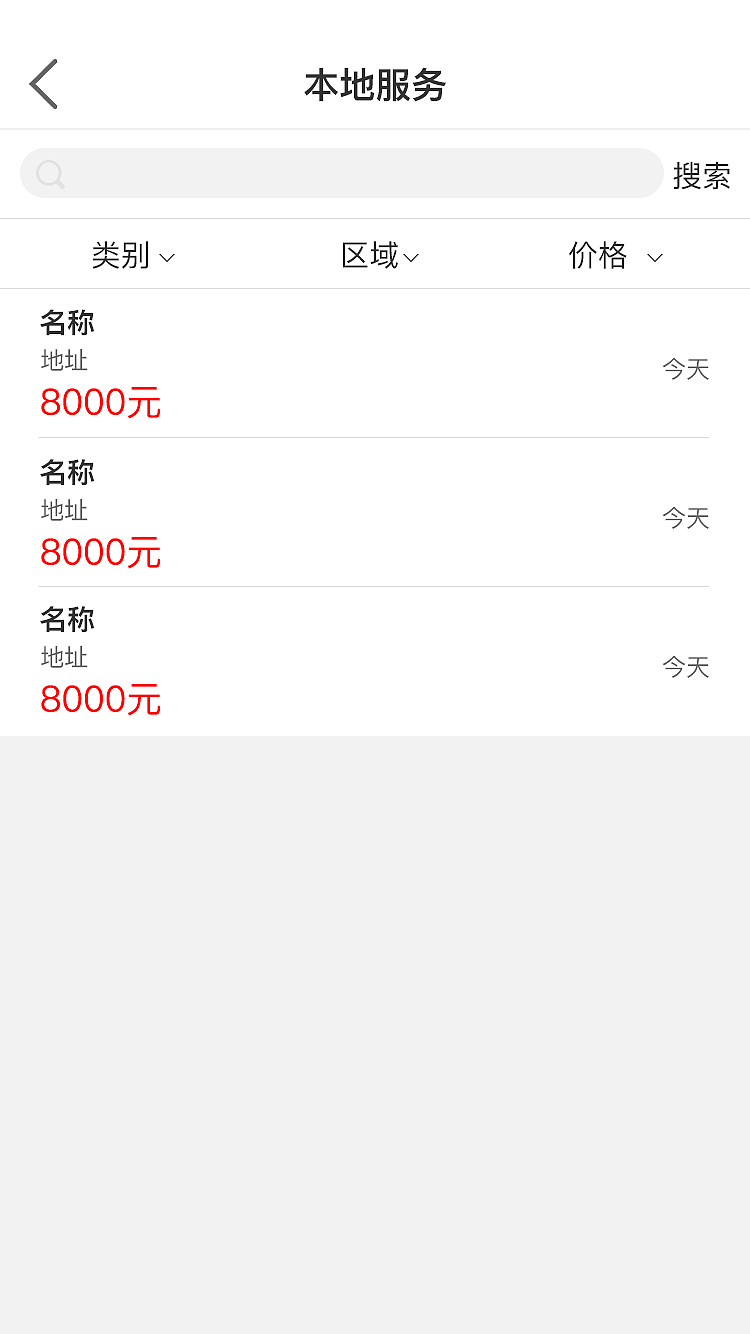The height and width of the screenshot is (1334, 750).
Task: Tap 今天 on the first listing
Action: [x=685, y=369]
